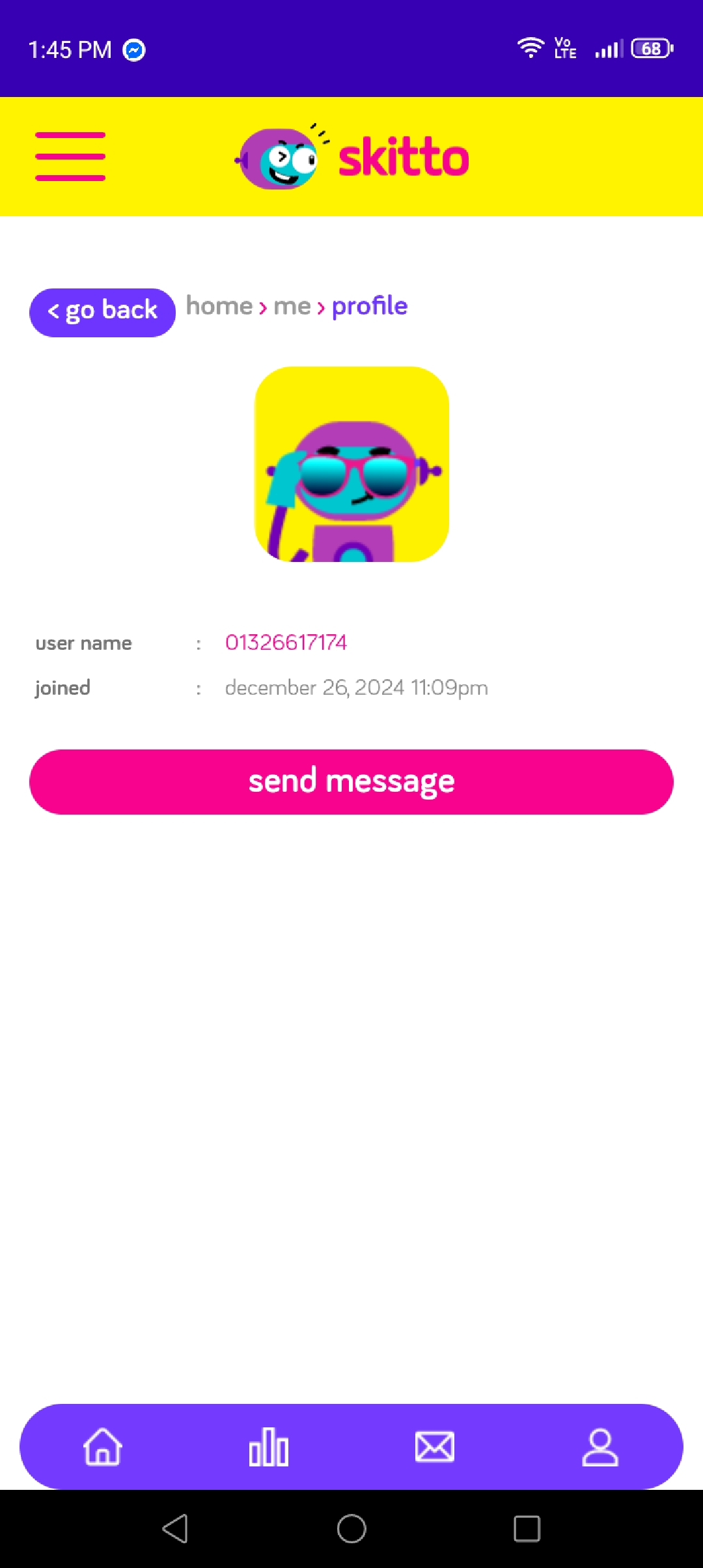
Task: Switch to the person profile tab
Action: [600, 1447]
